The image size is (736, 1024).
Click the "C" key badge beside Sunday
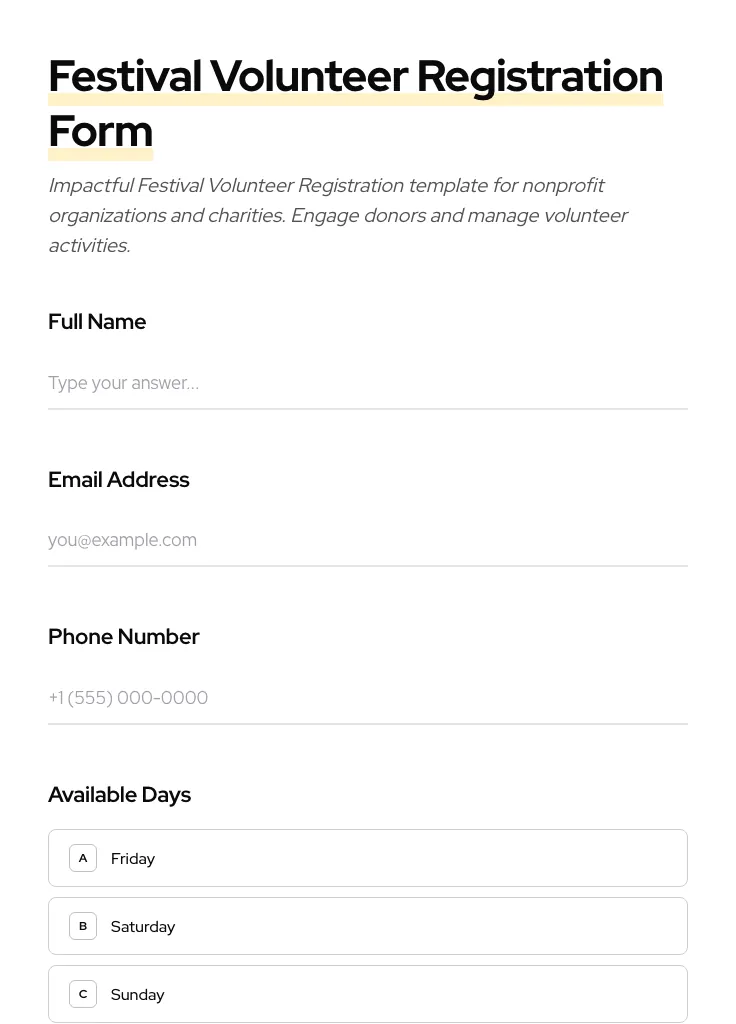[83, 993]
